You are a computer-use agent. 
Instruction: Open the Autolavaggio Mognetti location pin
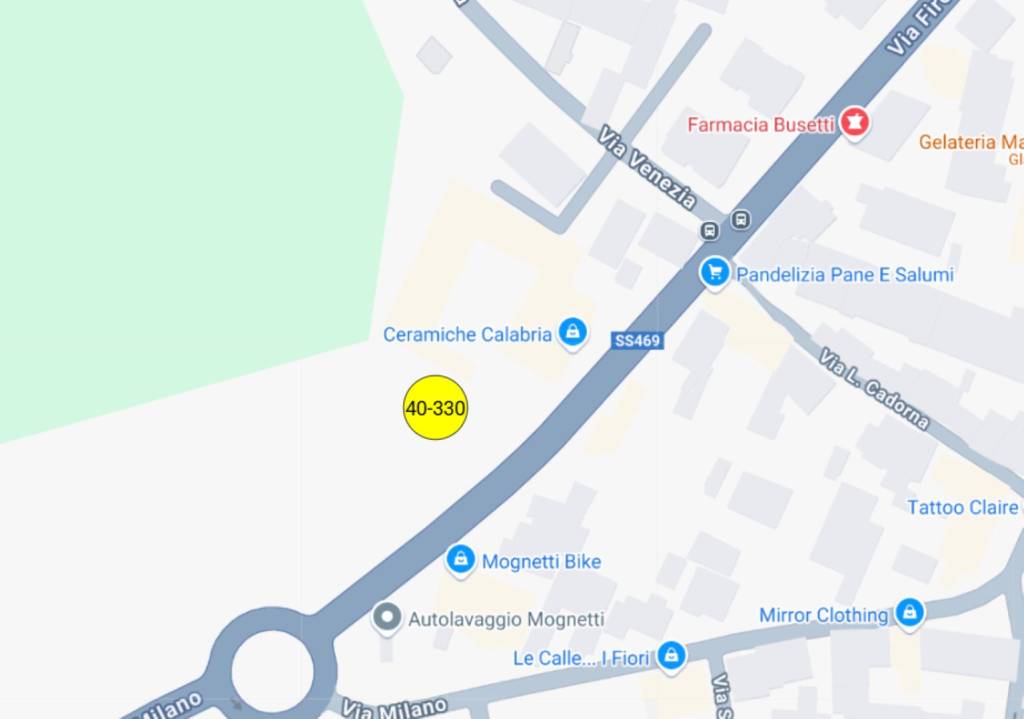pos(387,618)
